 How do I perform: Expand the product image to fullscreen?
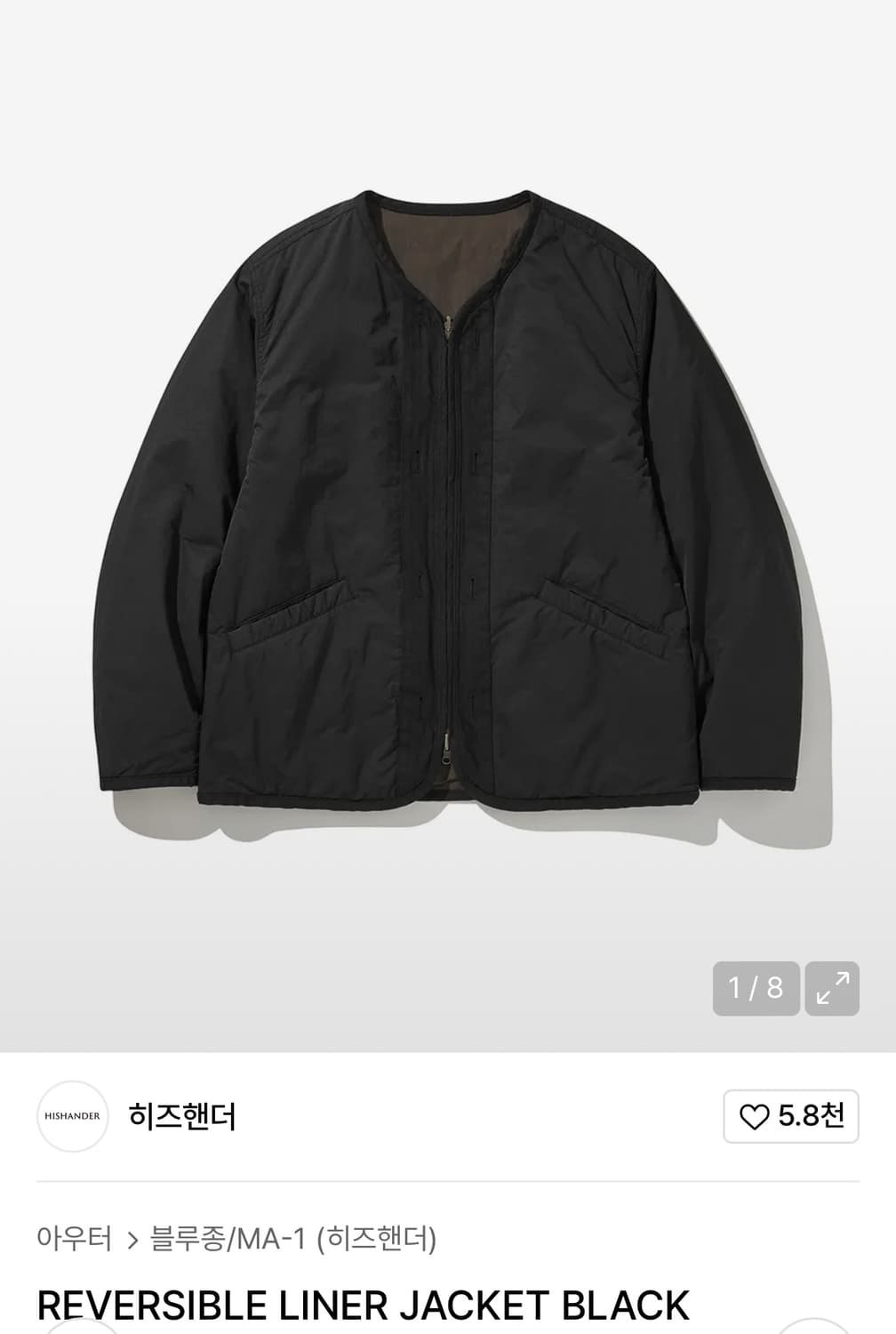832,988
